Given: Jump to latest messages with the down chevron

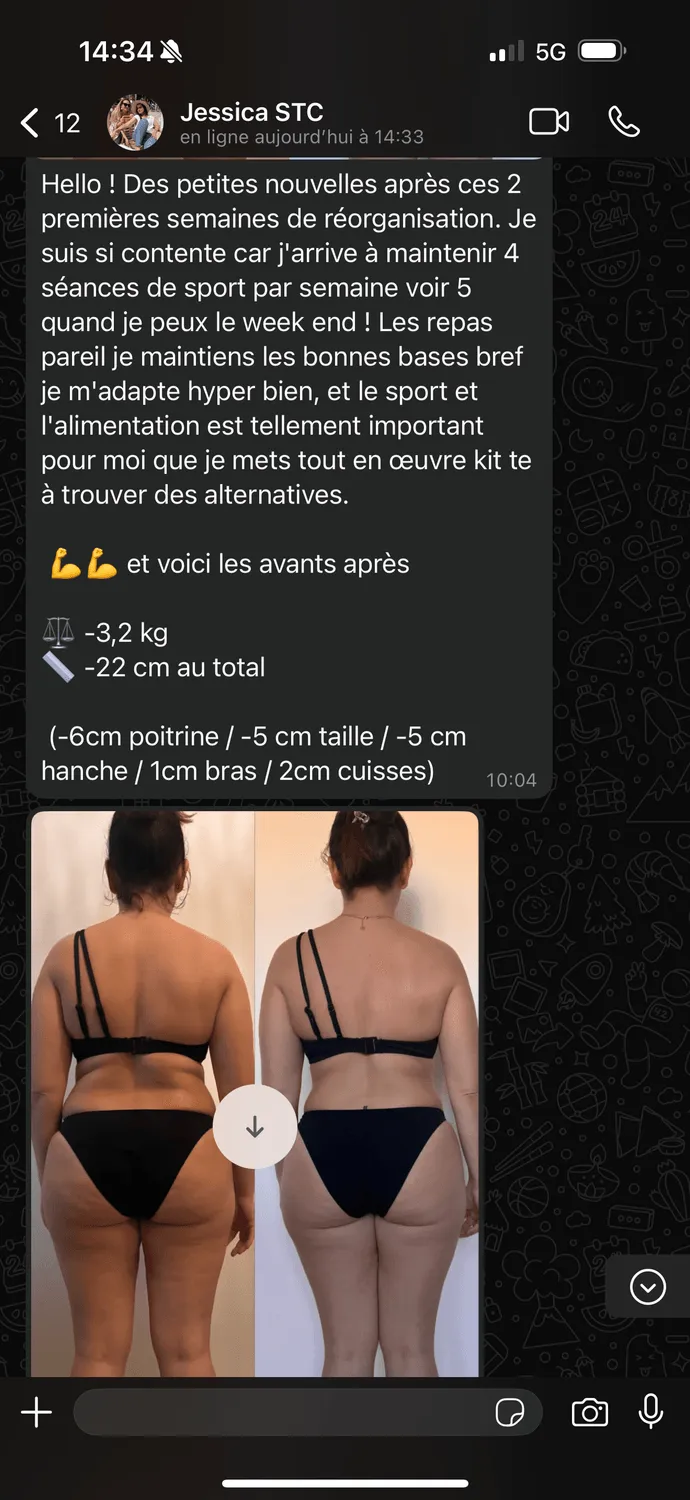Looking at the screenshot, I should click(x=648, y=1287).
